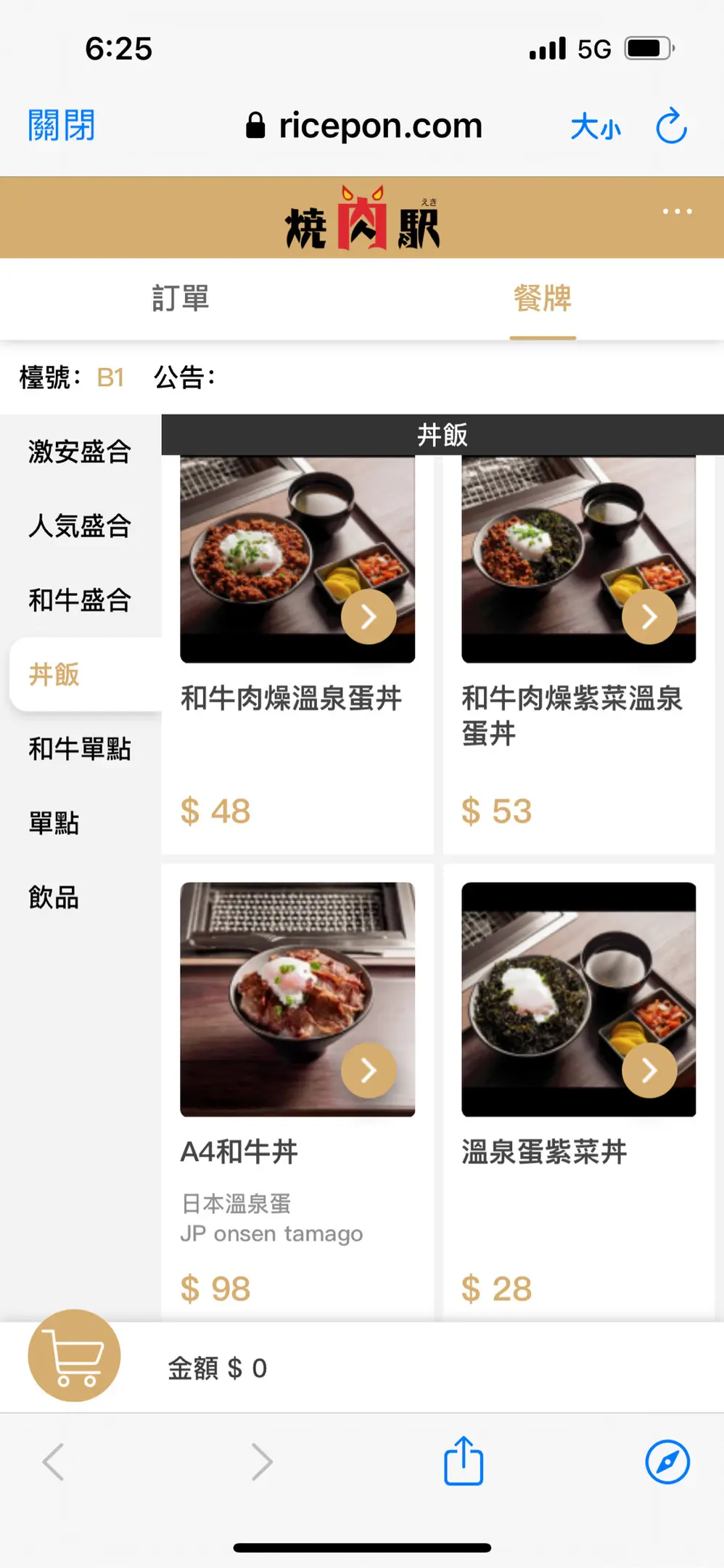Select the 激安盛合 category
Image resolution: width=724 pixels, height=1568 pixels.
point(80,452)
